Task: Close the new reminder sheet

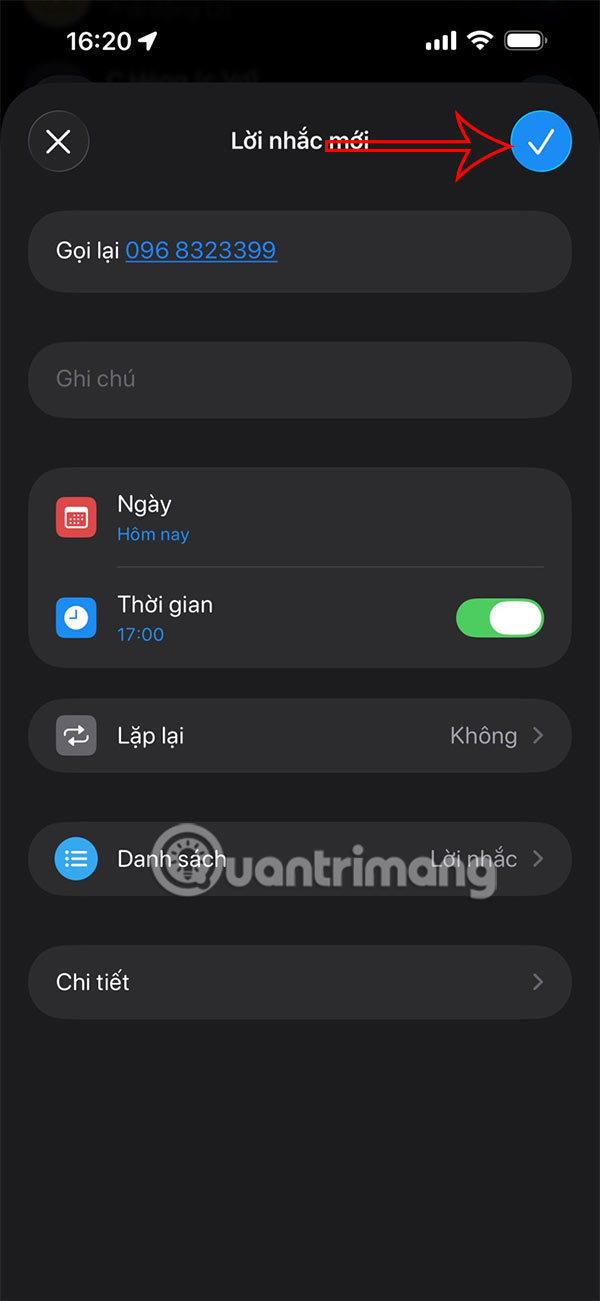Action: [x=59, y=142]
